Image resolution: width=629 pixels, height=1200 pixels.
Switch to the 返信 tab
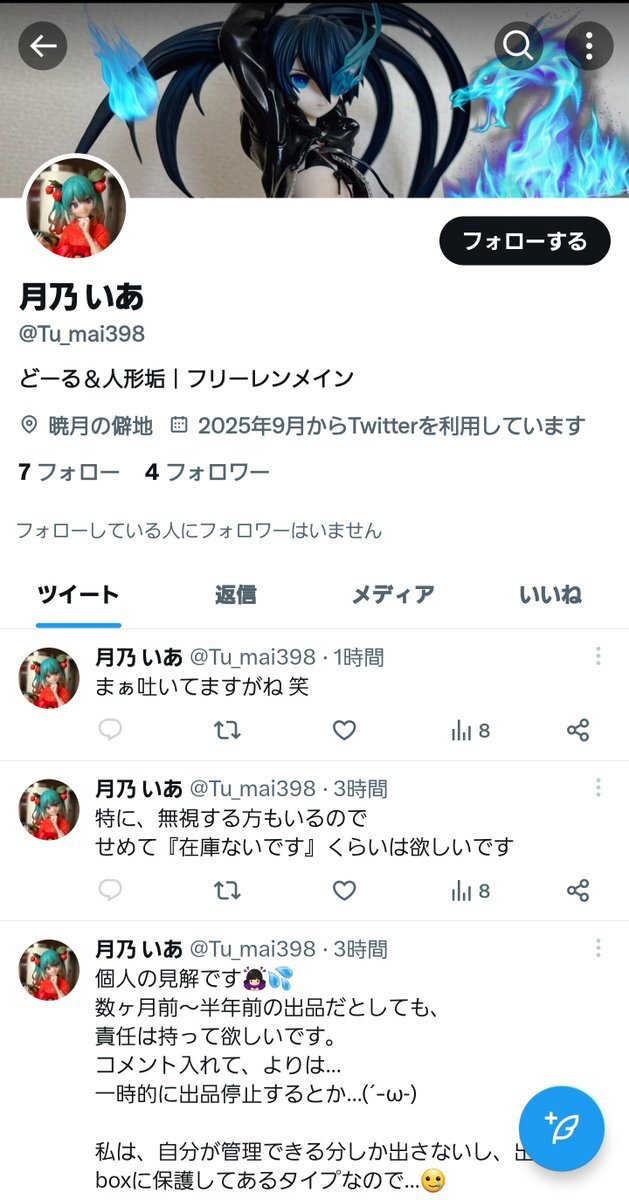[235, 595]
